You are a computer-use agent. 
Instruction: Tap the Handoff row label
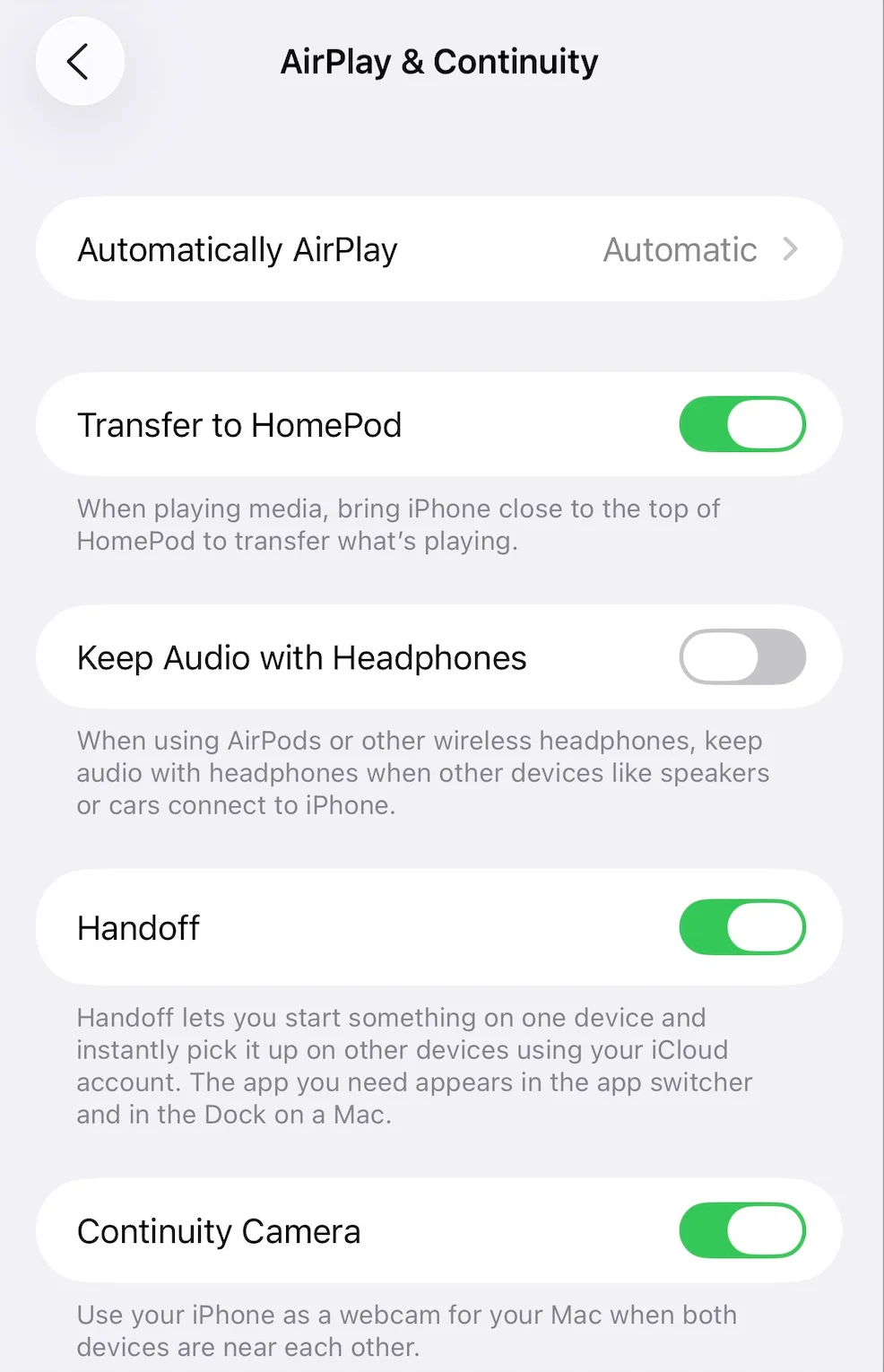coord(138,928)
